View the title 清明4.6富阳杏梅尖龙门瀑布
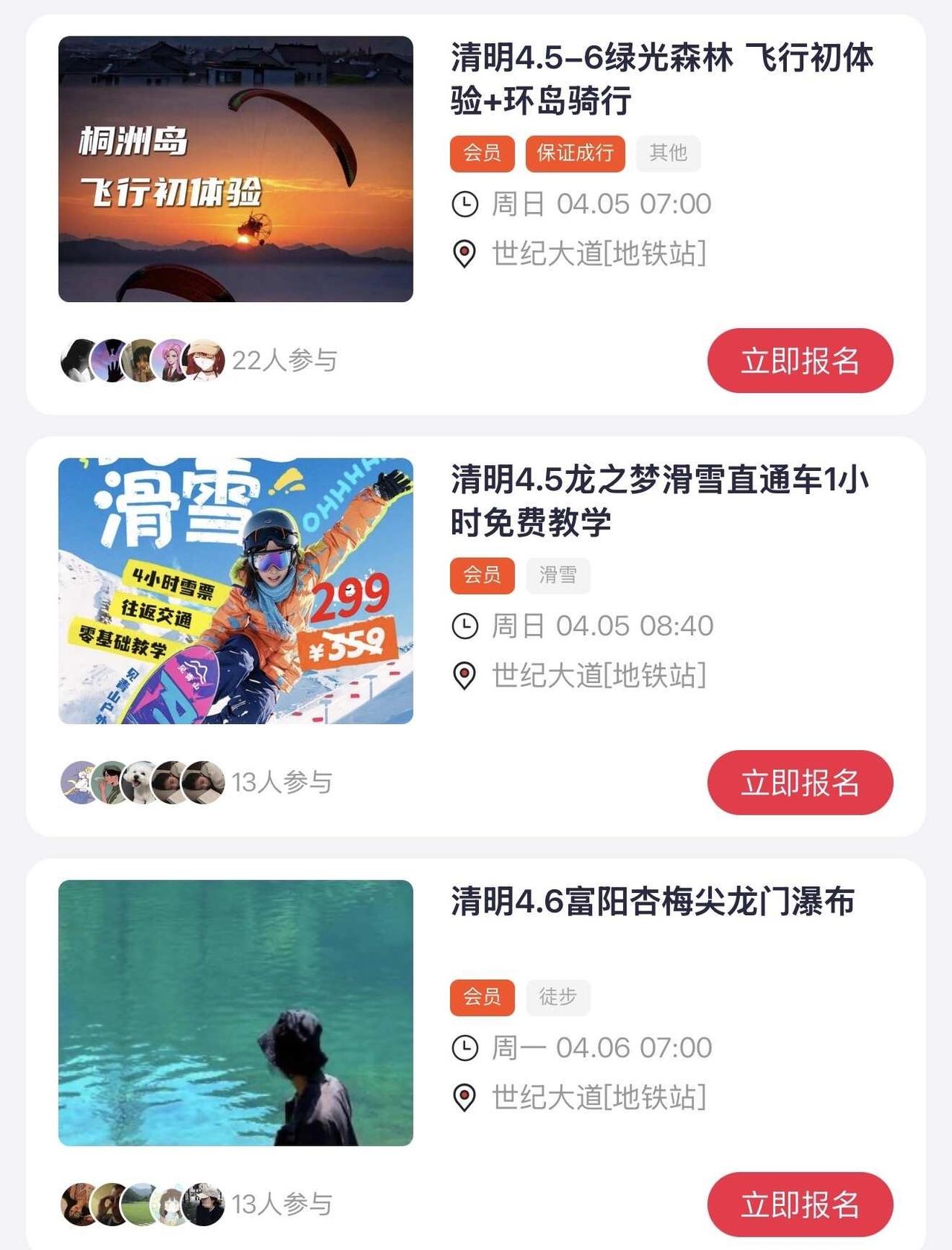The image size is (952, 1250). (652, 902)
